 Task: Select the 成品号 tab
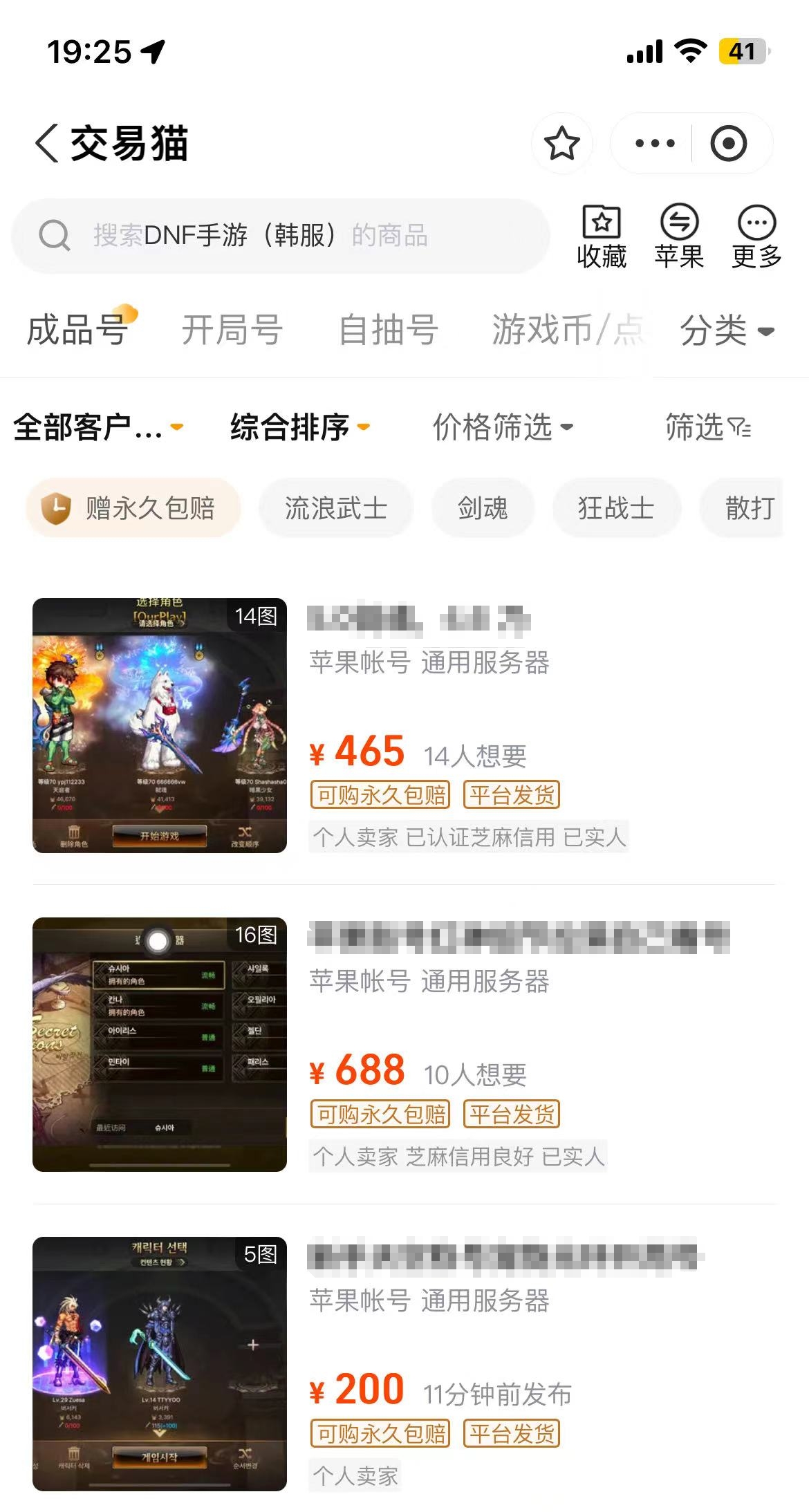pos(77,330)
